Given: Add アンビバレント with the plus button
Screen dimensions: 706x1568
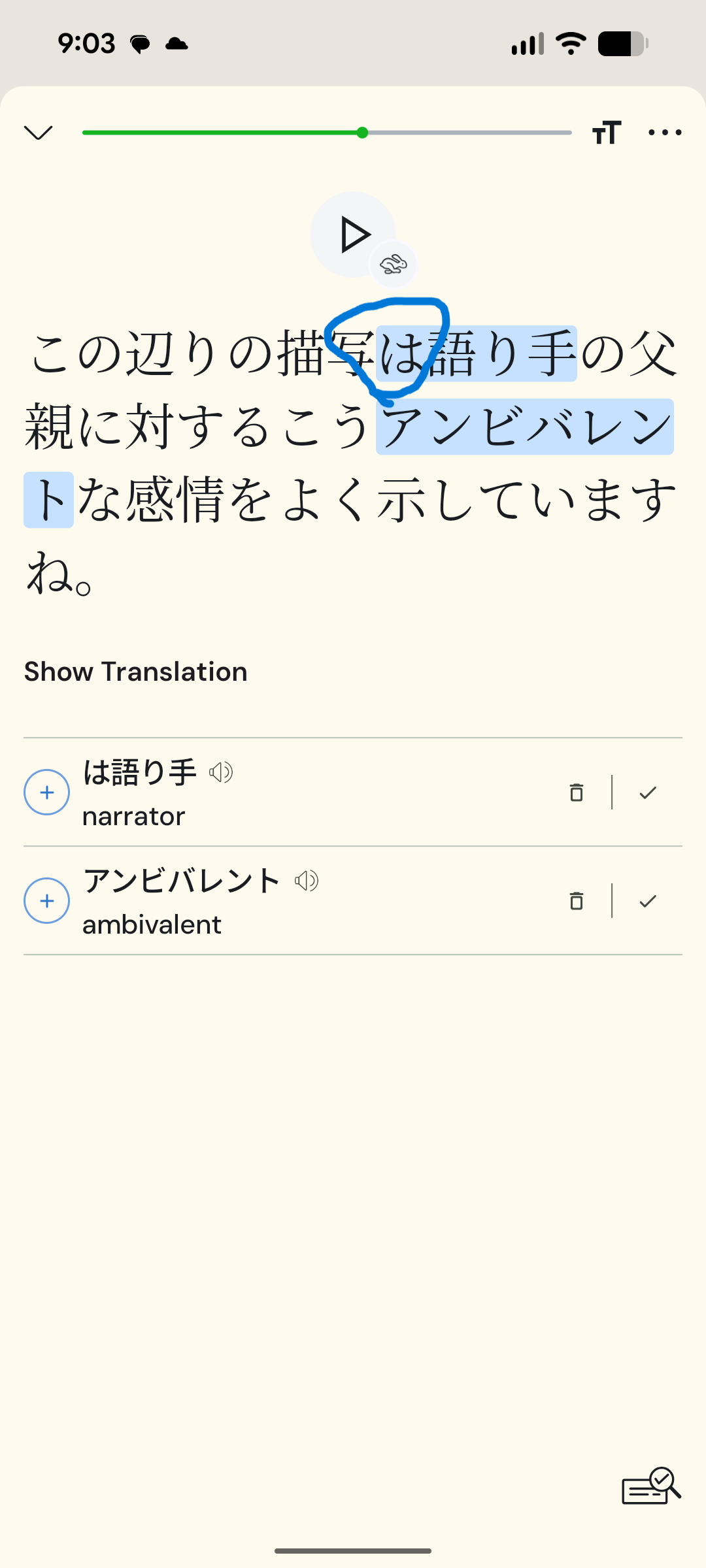Looking at the screenshot, I should (x=47, y=901).
